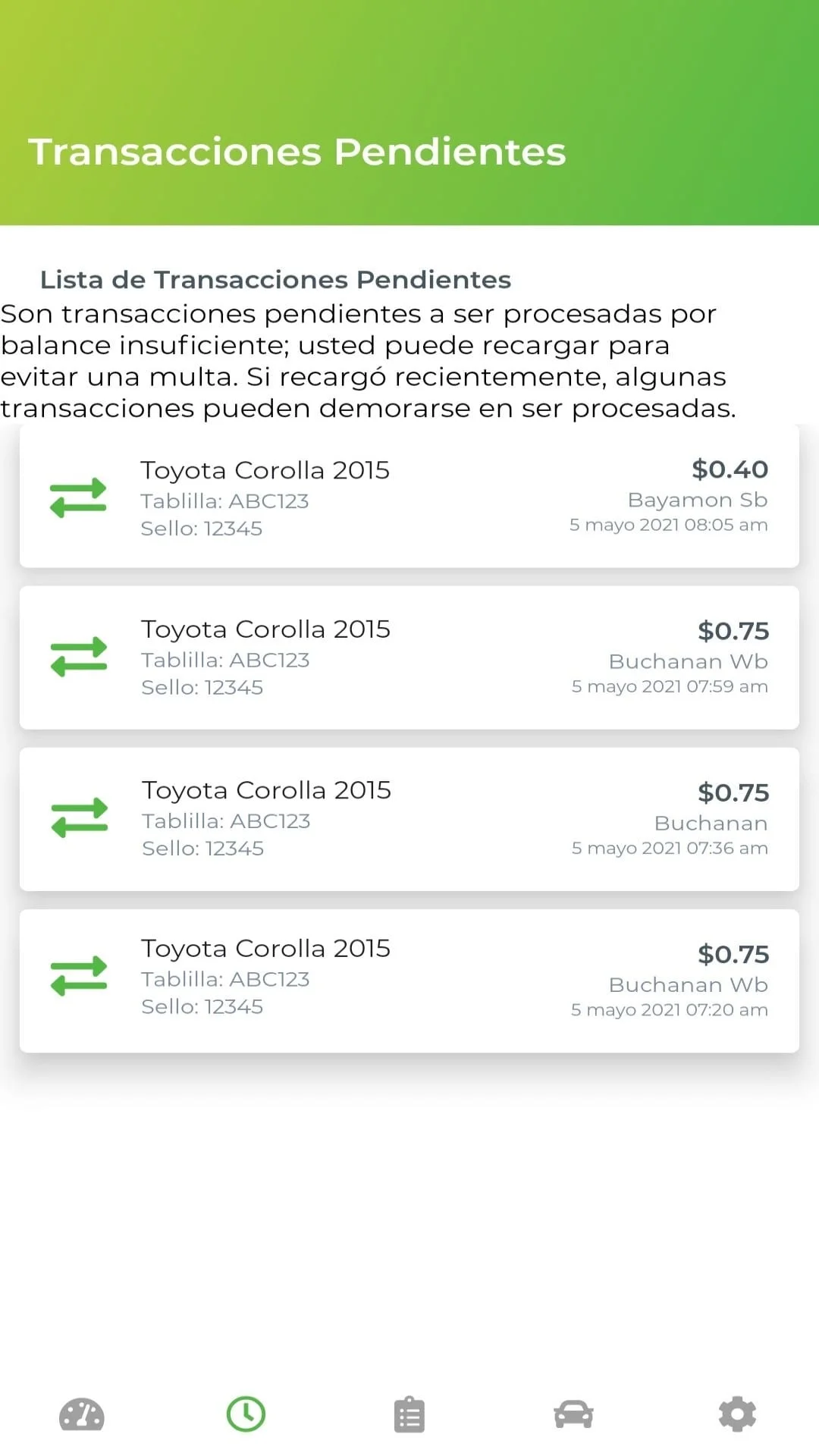Screen dimensions: 819x1456
Task: Click the transfer arrows icon on the 07:20 am transaction
Action: (x=78, y=976)
